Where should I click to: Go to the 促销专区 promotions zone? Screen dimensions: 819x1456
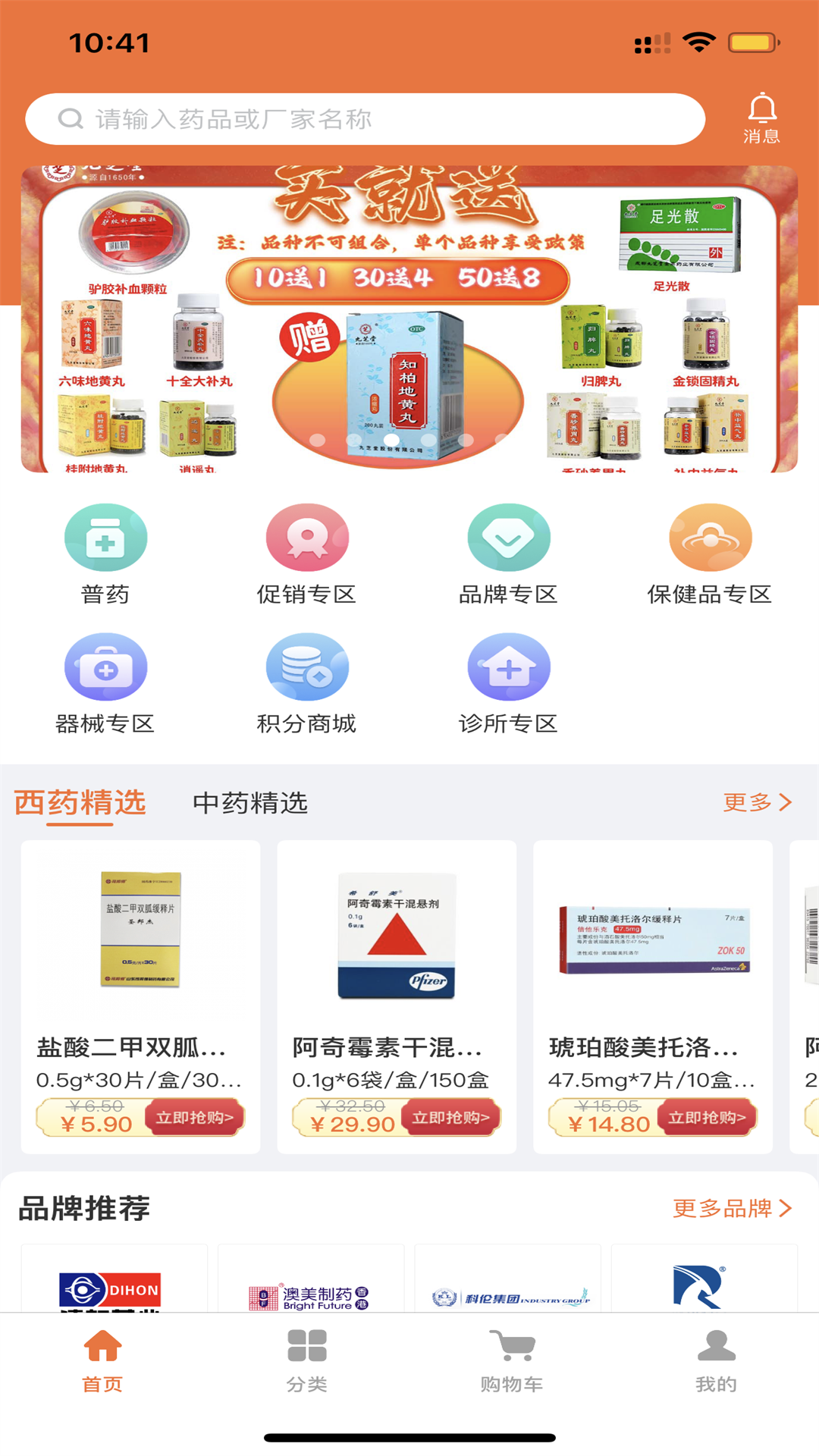(307, 554)
